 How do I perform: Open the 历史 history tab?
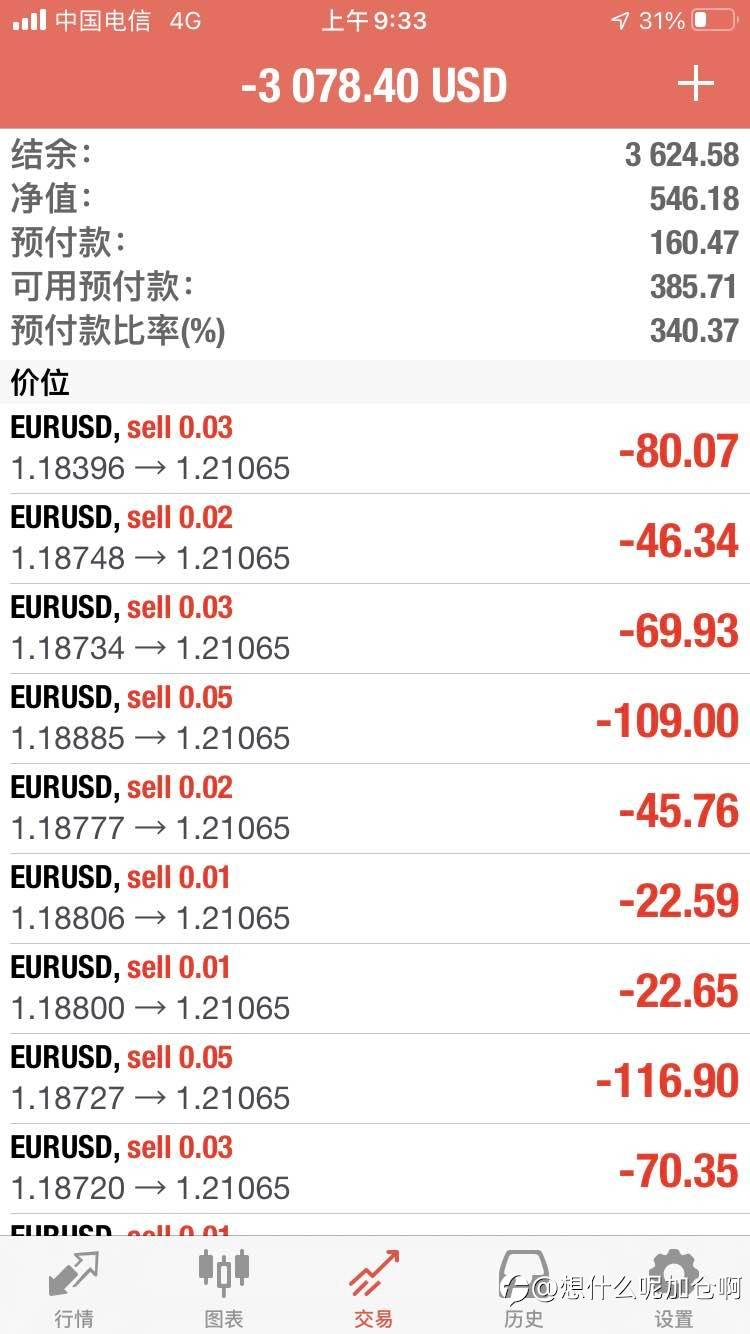click(524, 1288)
